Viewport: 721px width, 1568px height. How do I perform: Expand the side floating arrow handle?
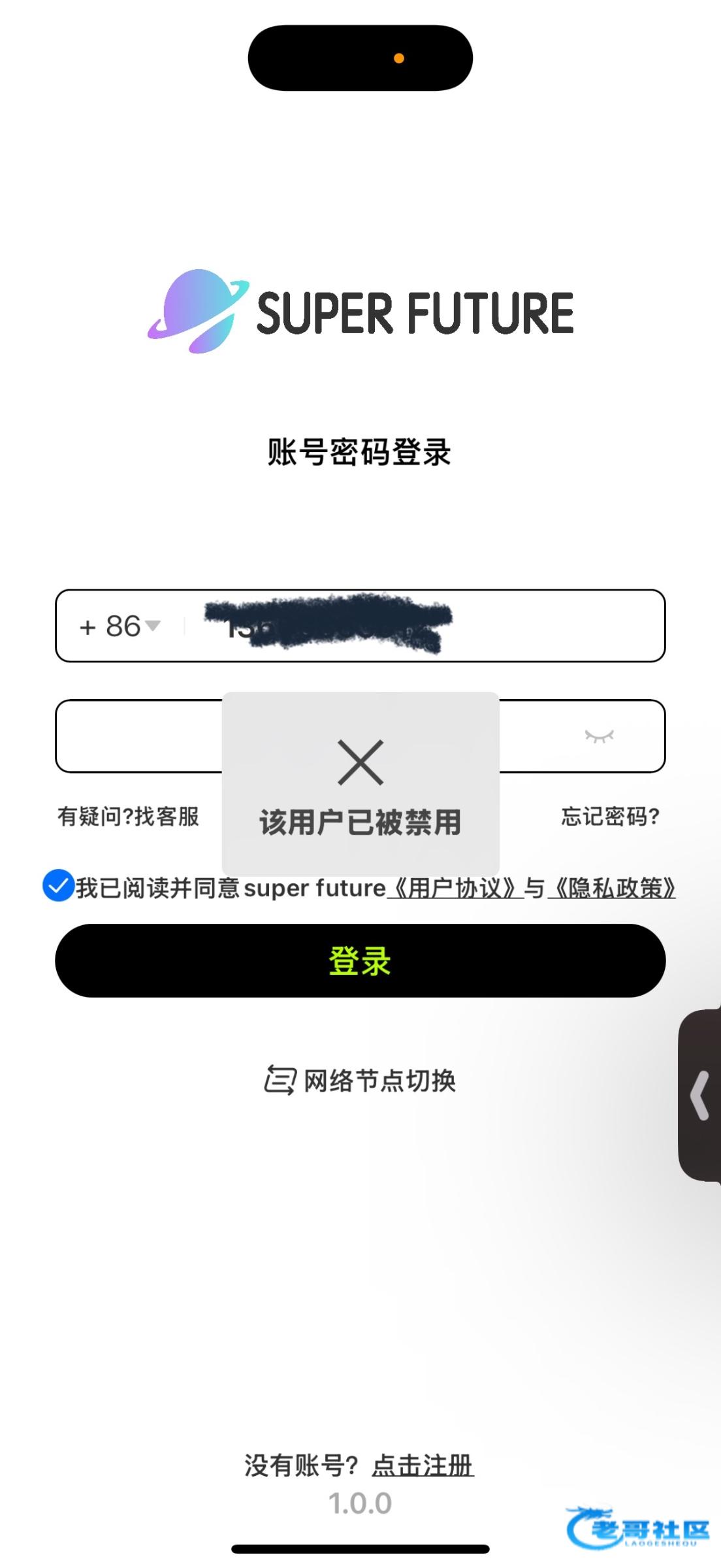pos(700,1096)
